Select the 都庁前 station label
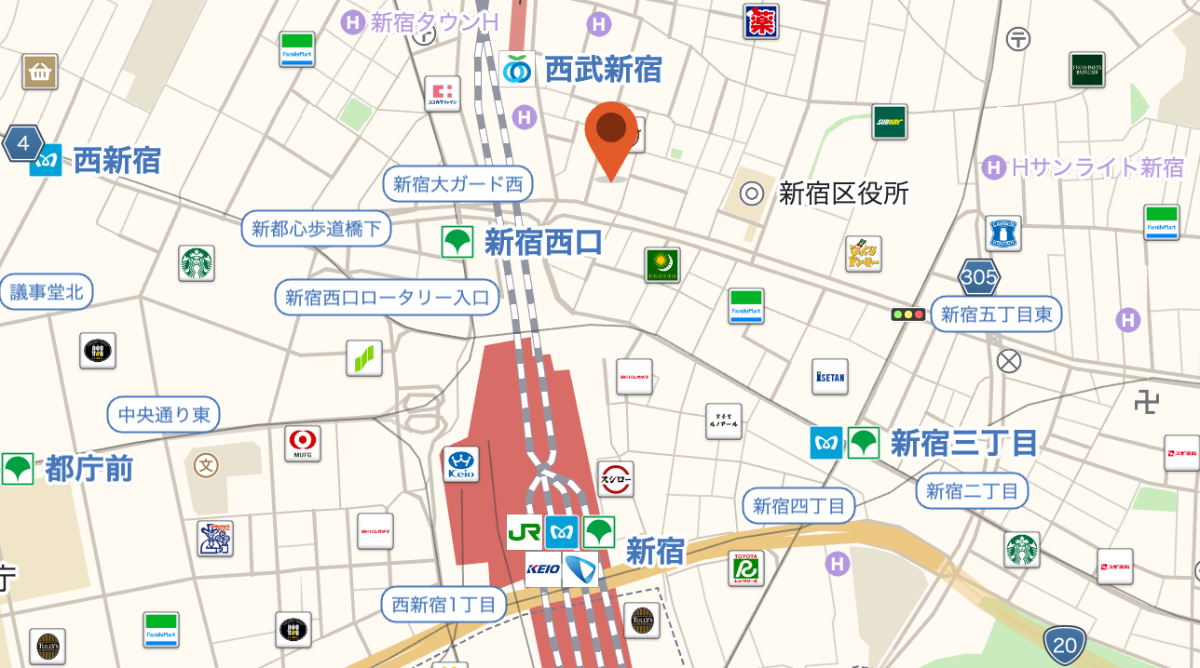1200x668 pixels. click(x=88, y=468)
